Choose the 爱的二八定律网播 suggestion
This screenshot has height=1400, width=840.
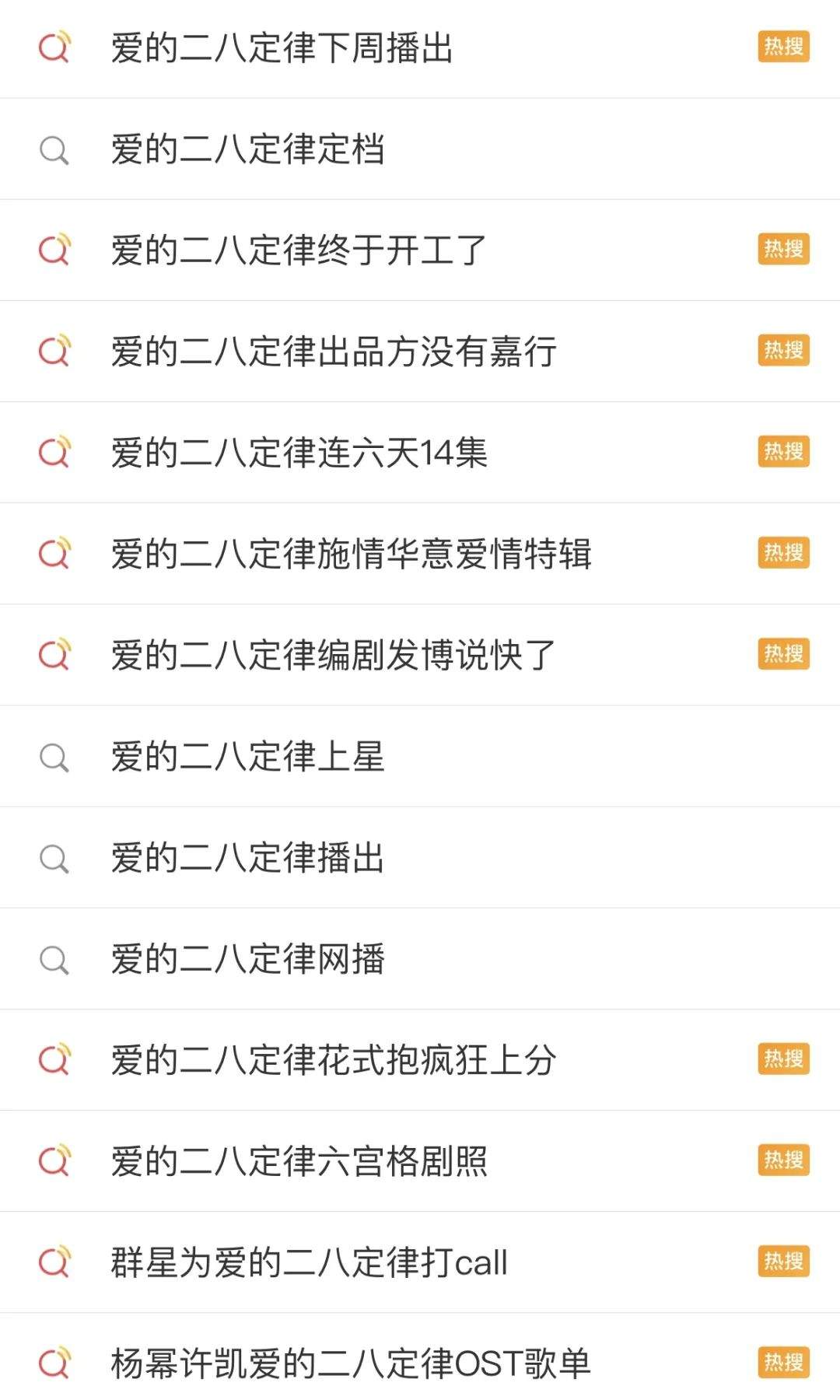247,958
